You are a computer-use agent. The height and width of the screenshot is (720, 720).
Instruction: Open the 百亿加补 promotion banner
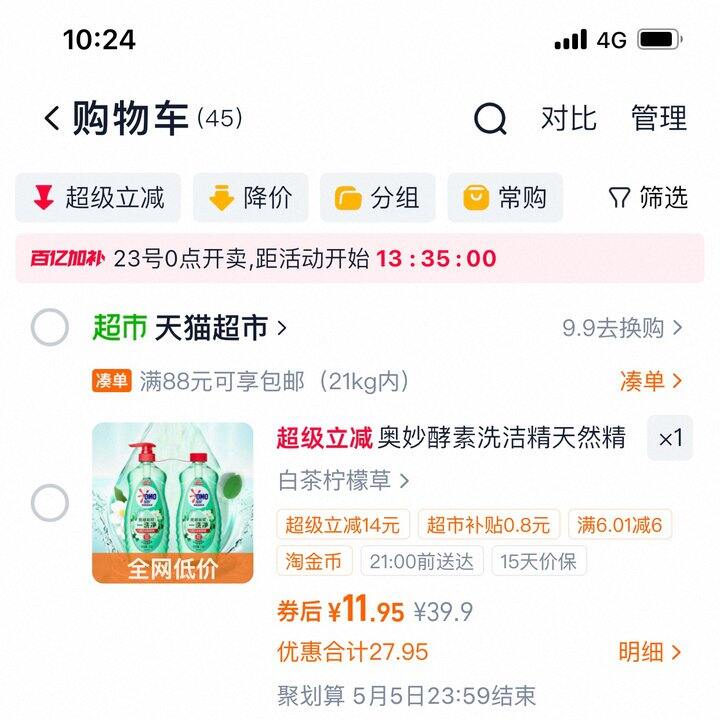(x=359, y=259)
